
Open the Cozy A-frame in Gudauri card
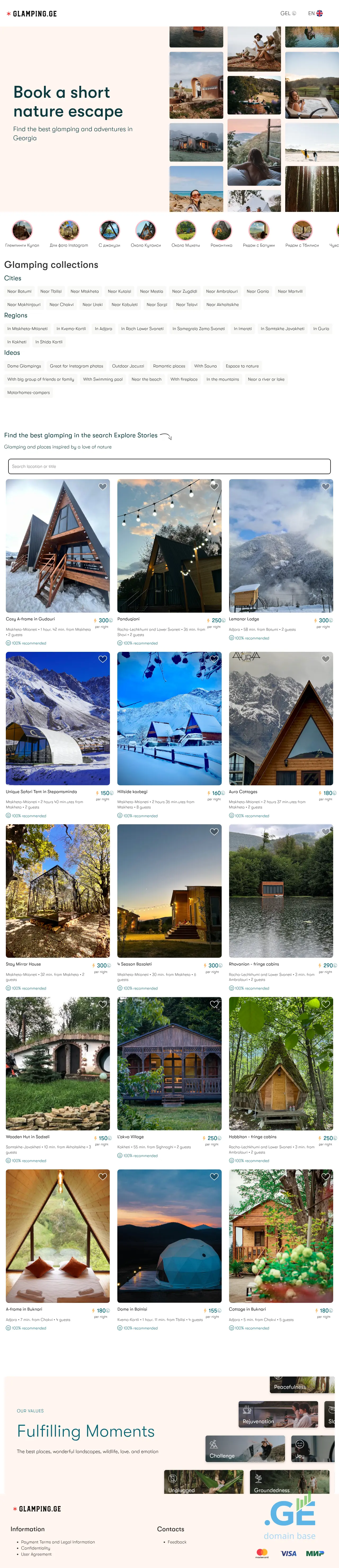pyautogui.click(x=58, y=546)
